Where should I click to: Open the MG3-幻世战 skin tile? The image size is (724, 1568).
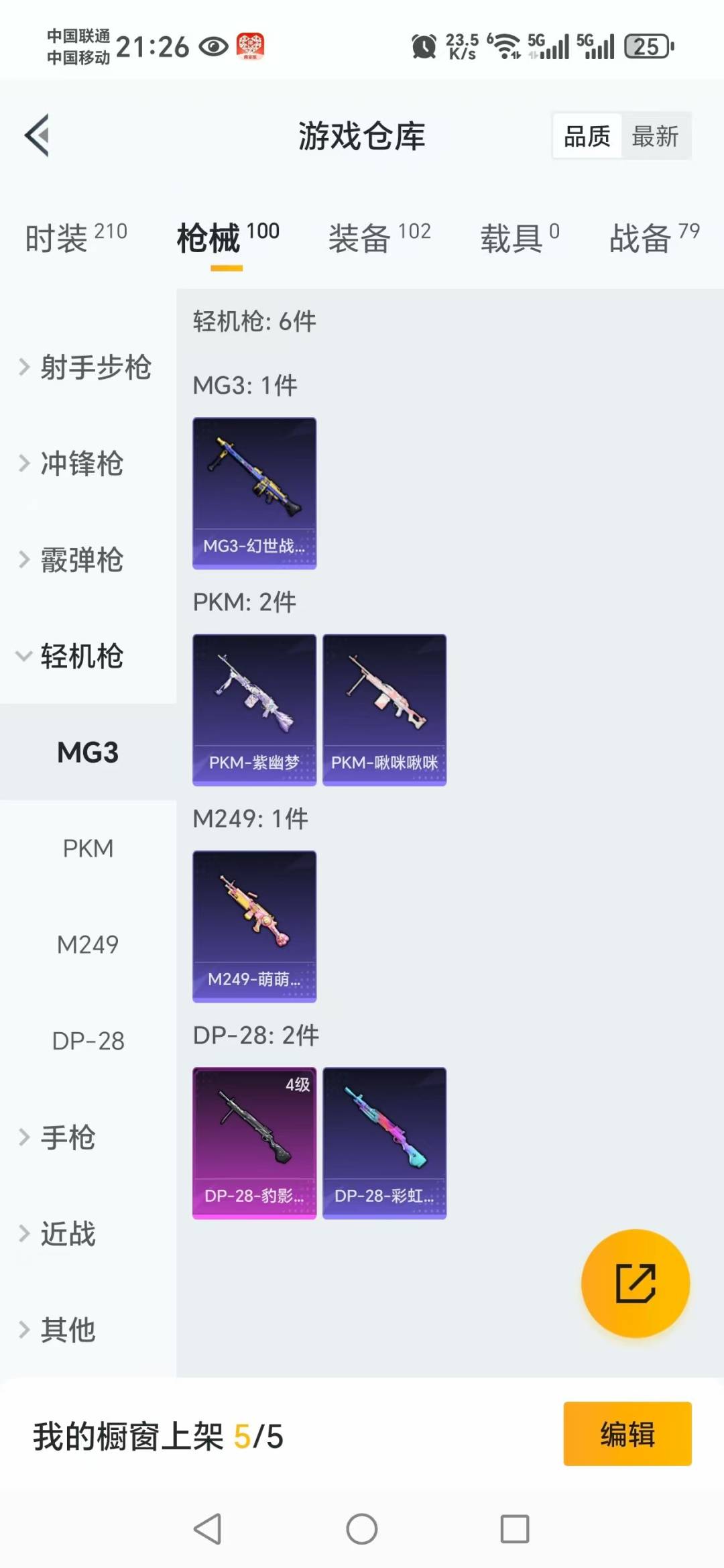click(x=254, y=493)
